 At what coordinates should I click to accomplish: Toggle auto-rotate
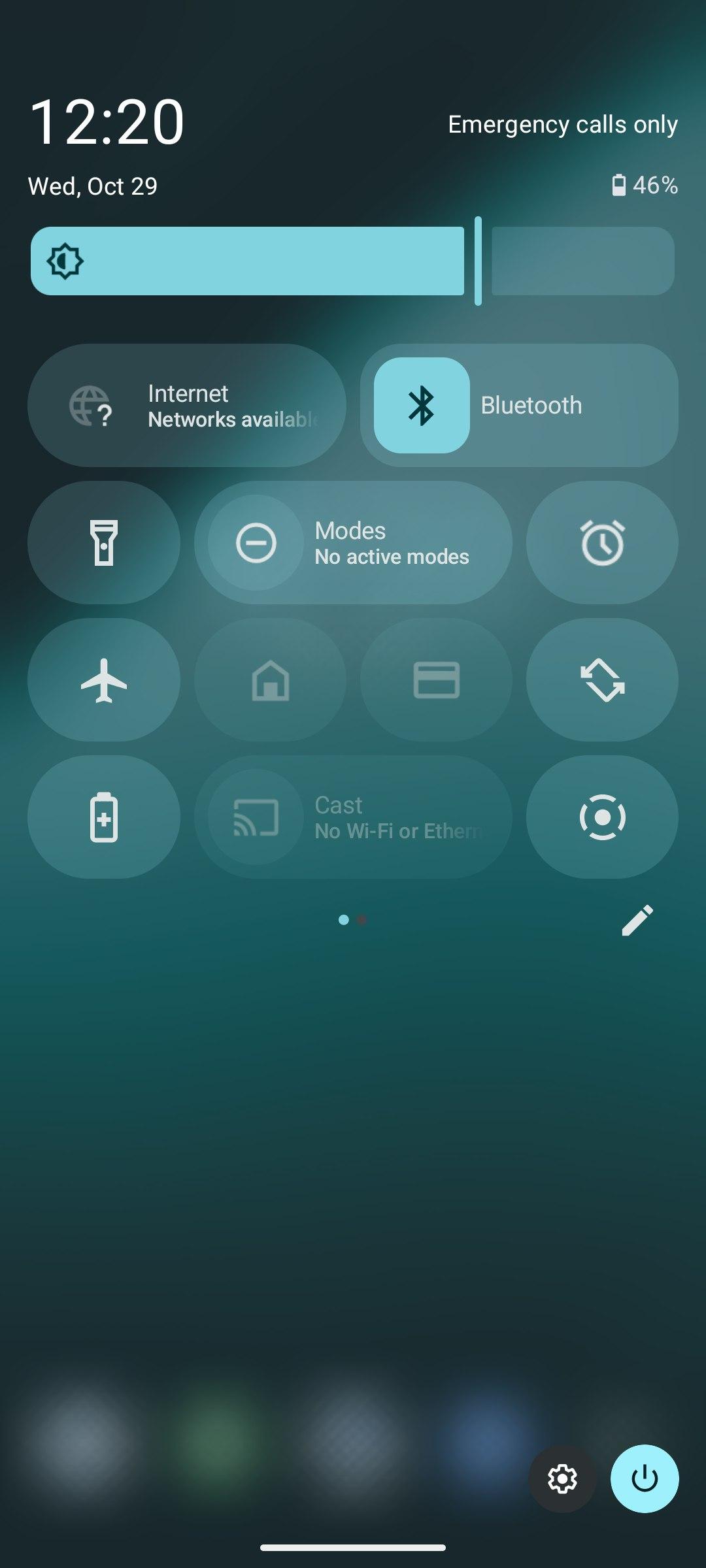pyautogui.click(x=602, y=679)
